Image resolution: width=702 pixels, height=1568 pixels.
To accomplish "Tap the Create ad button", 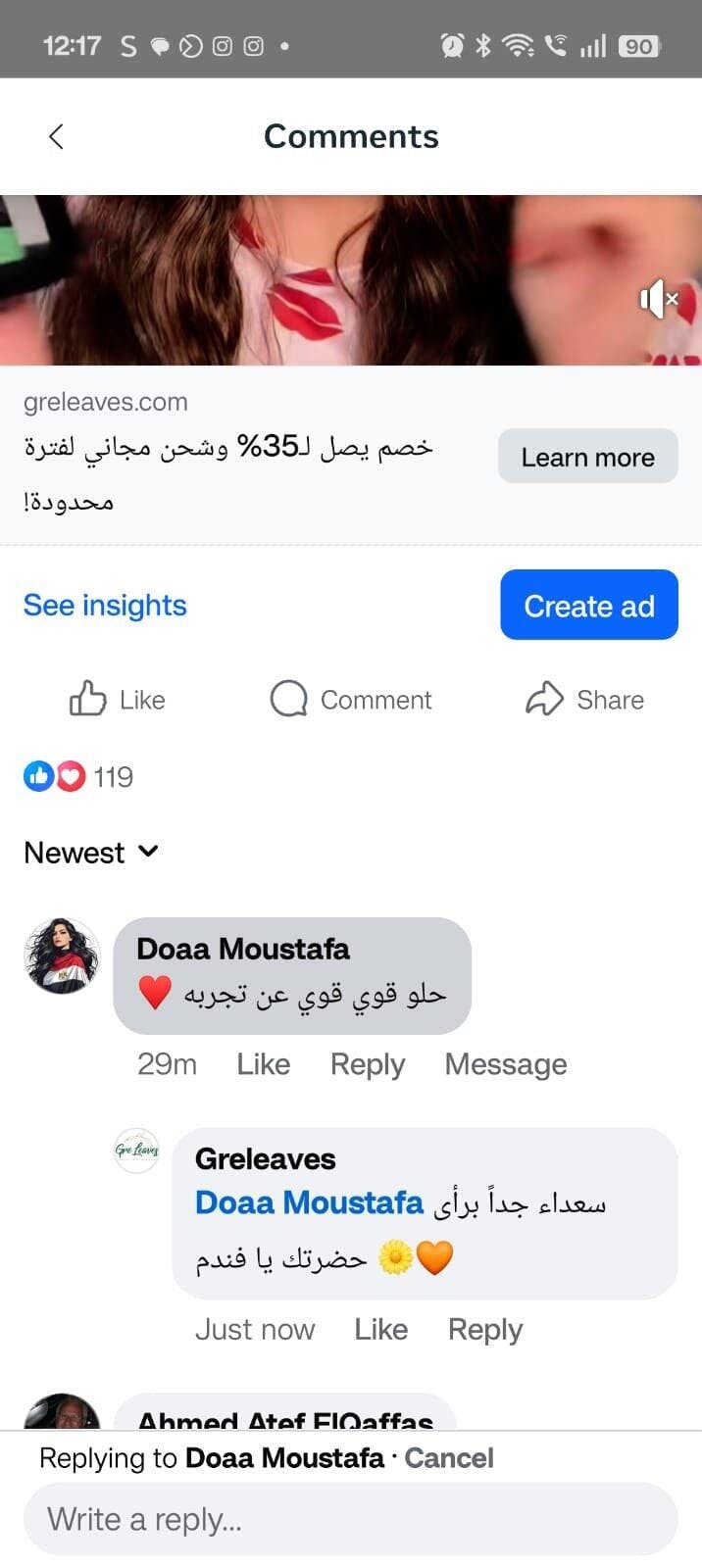I will [588, 606].
